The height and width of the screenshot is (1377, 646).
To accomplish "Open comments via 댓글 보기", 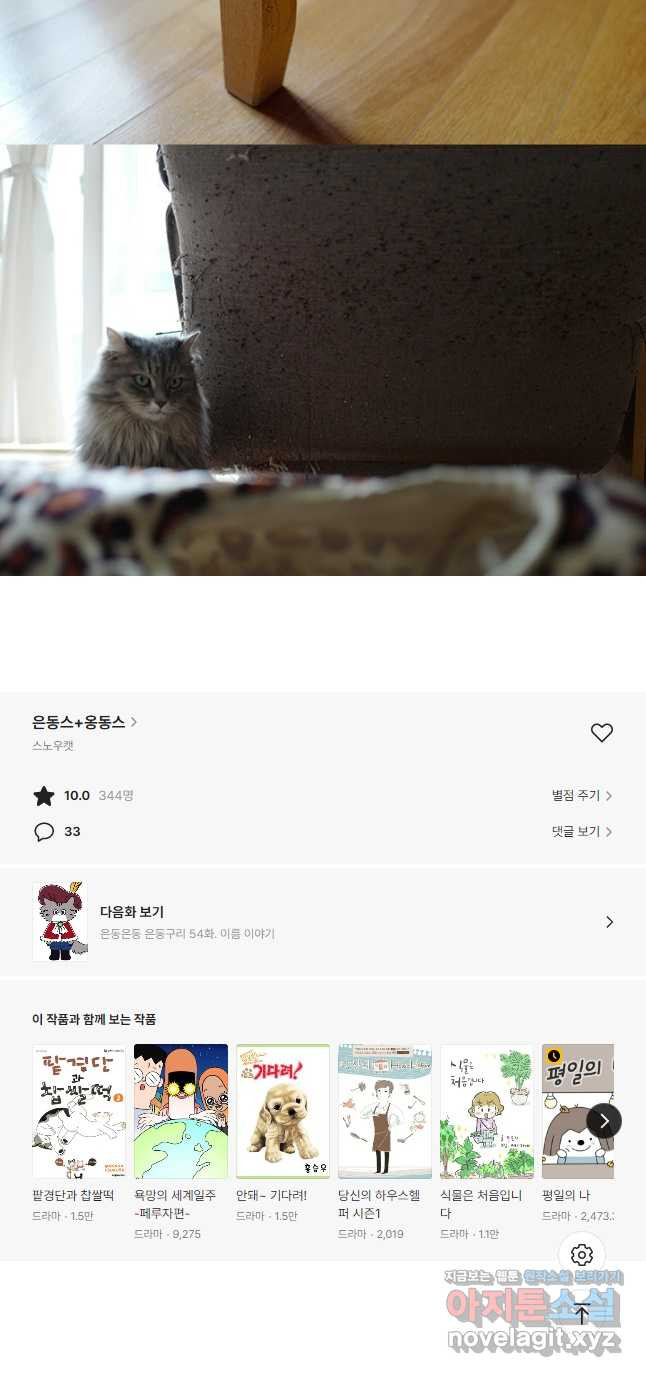I will (x=581, y=832).
